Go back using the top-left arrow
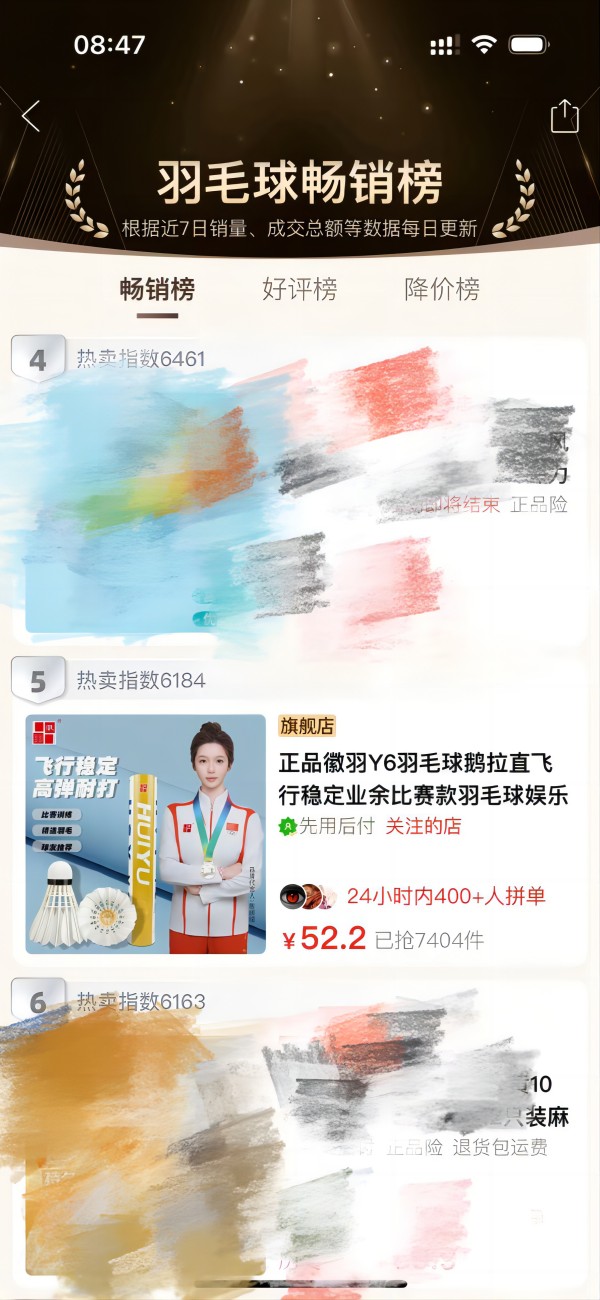This screenshot has height=1300, width=600. [31, 116]
